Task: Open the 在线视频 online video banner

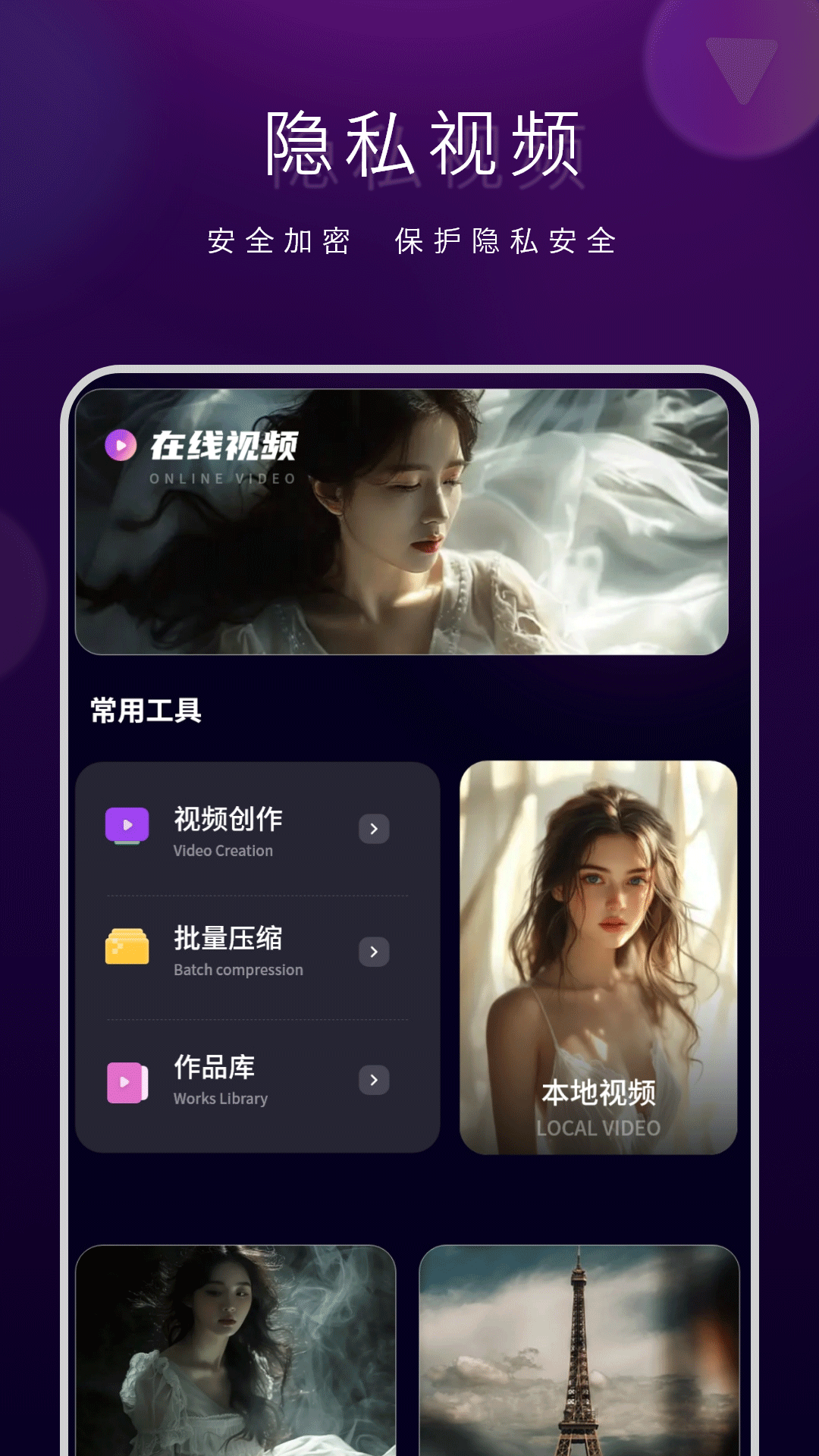Action: pos(406,523)
